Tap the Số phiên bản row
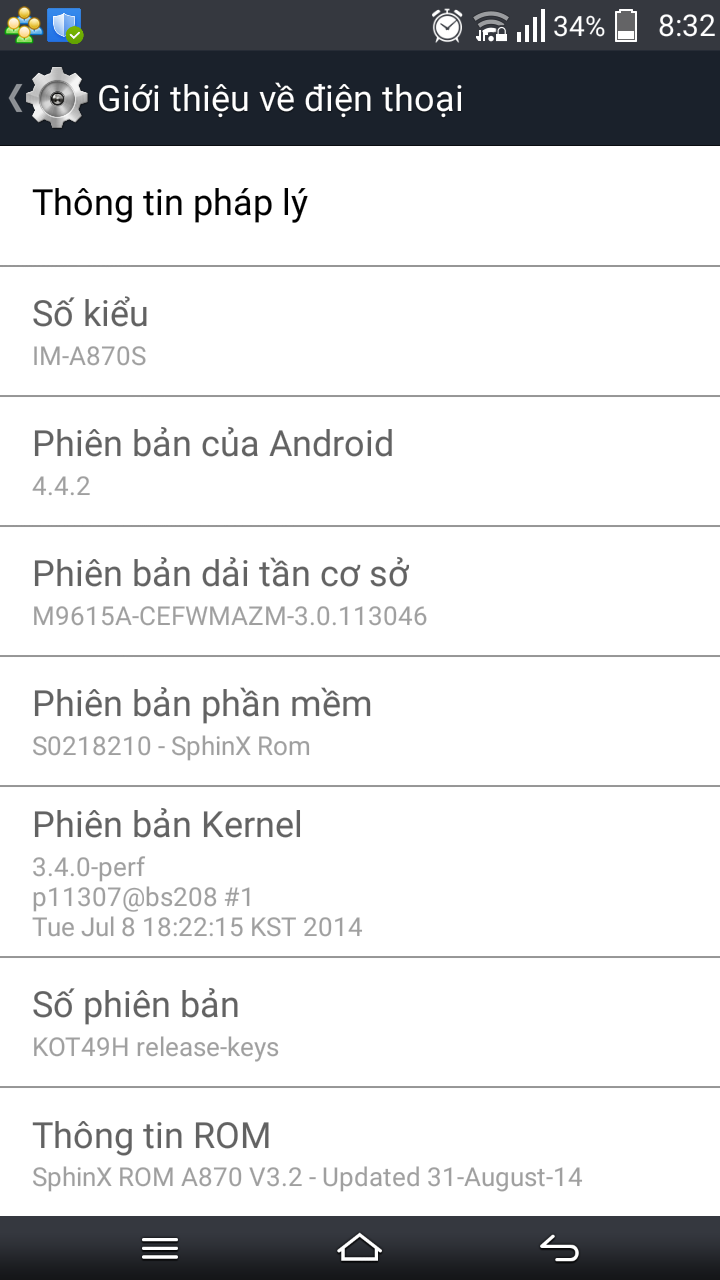 (x=360, y=1023)
